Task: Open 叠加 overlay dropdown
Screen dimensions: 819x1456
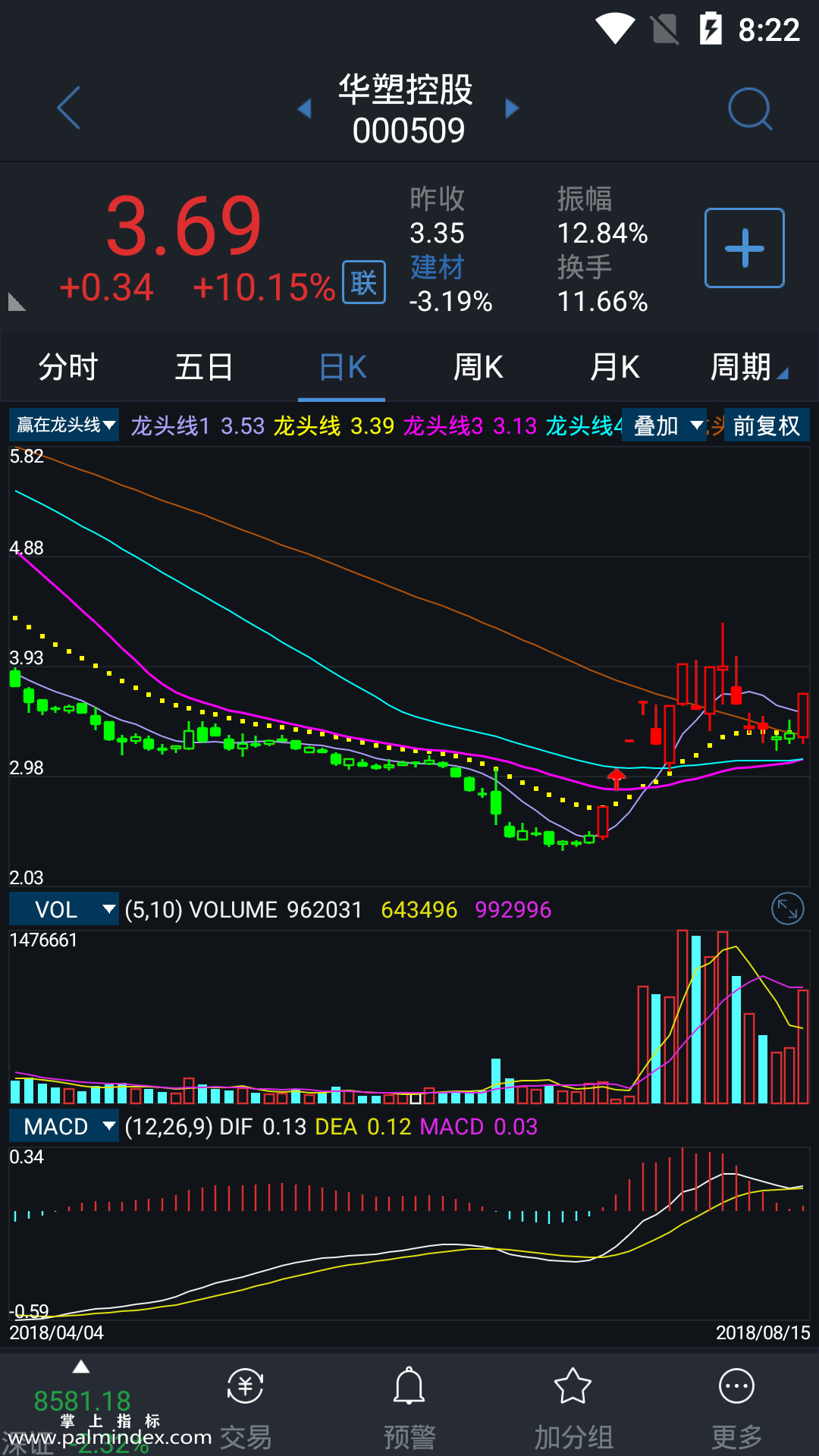Action: click(x=666, y=425)
